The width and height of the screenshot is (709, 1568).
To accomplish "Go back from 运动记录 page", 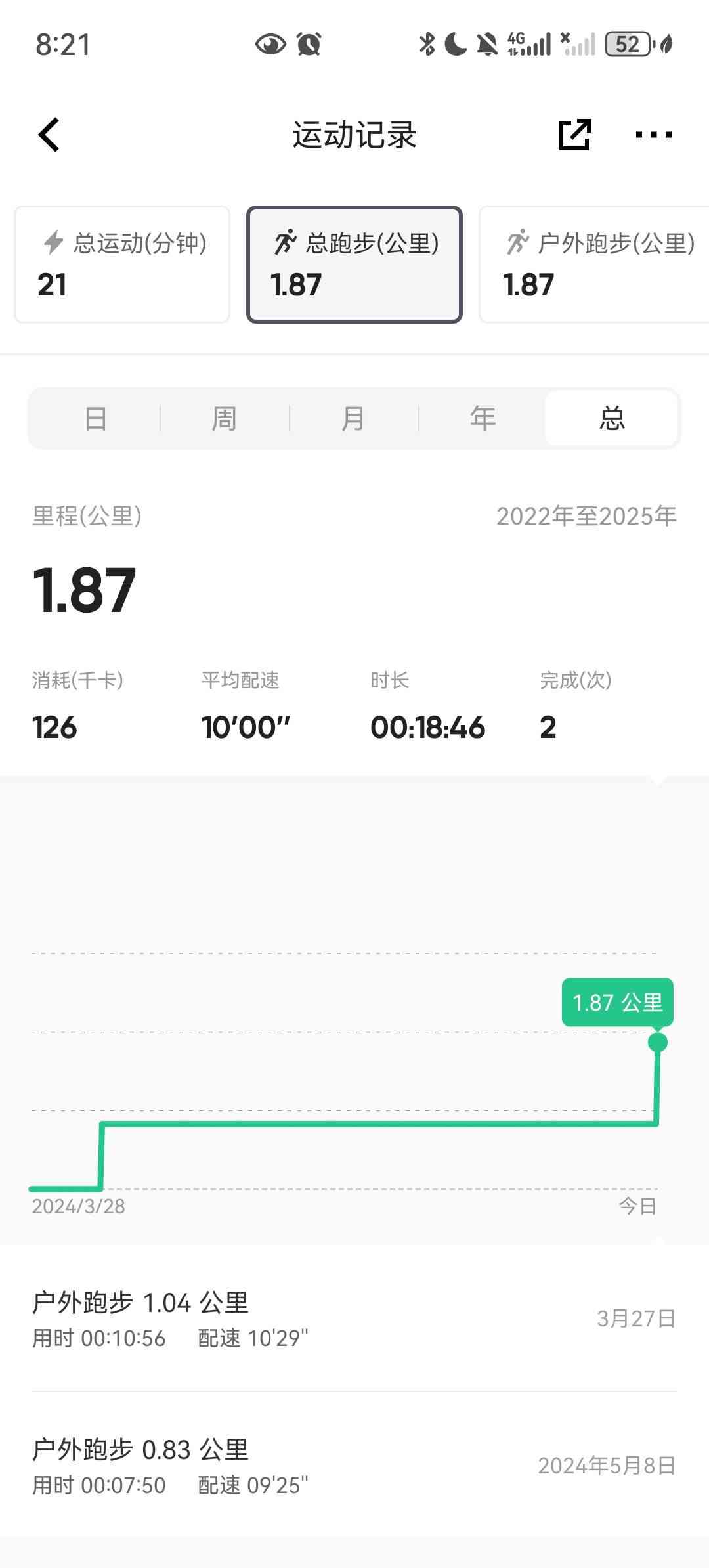I will pos(49,135).
